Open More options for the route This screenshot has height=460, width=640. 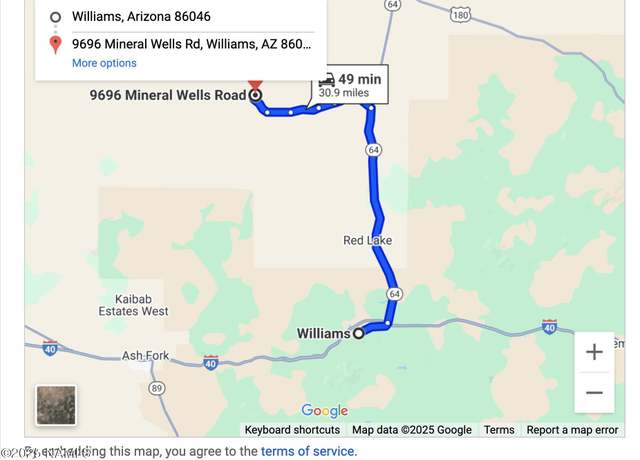click(x=104, y=63)
